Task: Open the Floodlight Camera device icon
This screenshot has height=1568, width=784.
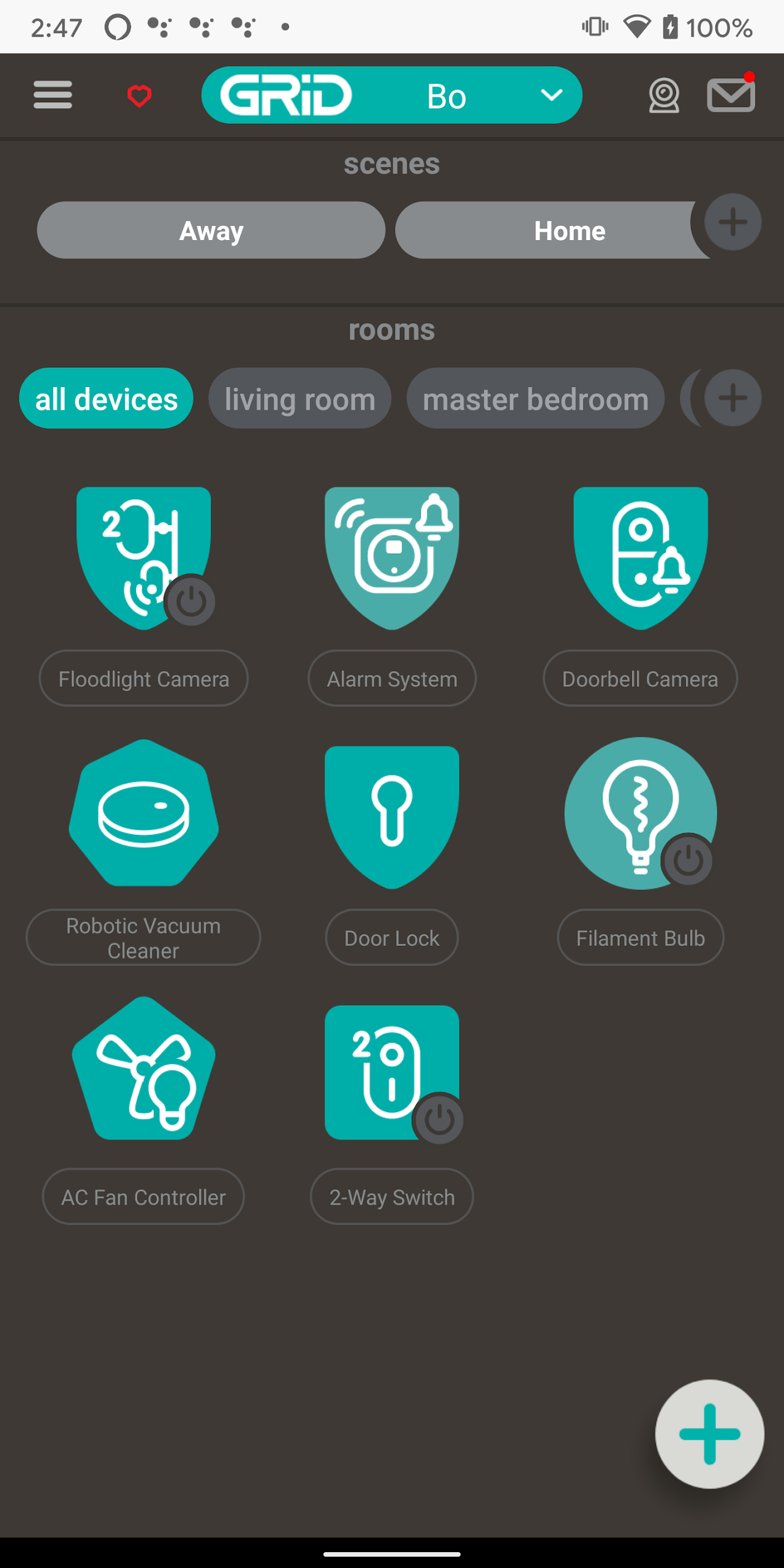Action: 143,554
